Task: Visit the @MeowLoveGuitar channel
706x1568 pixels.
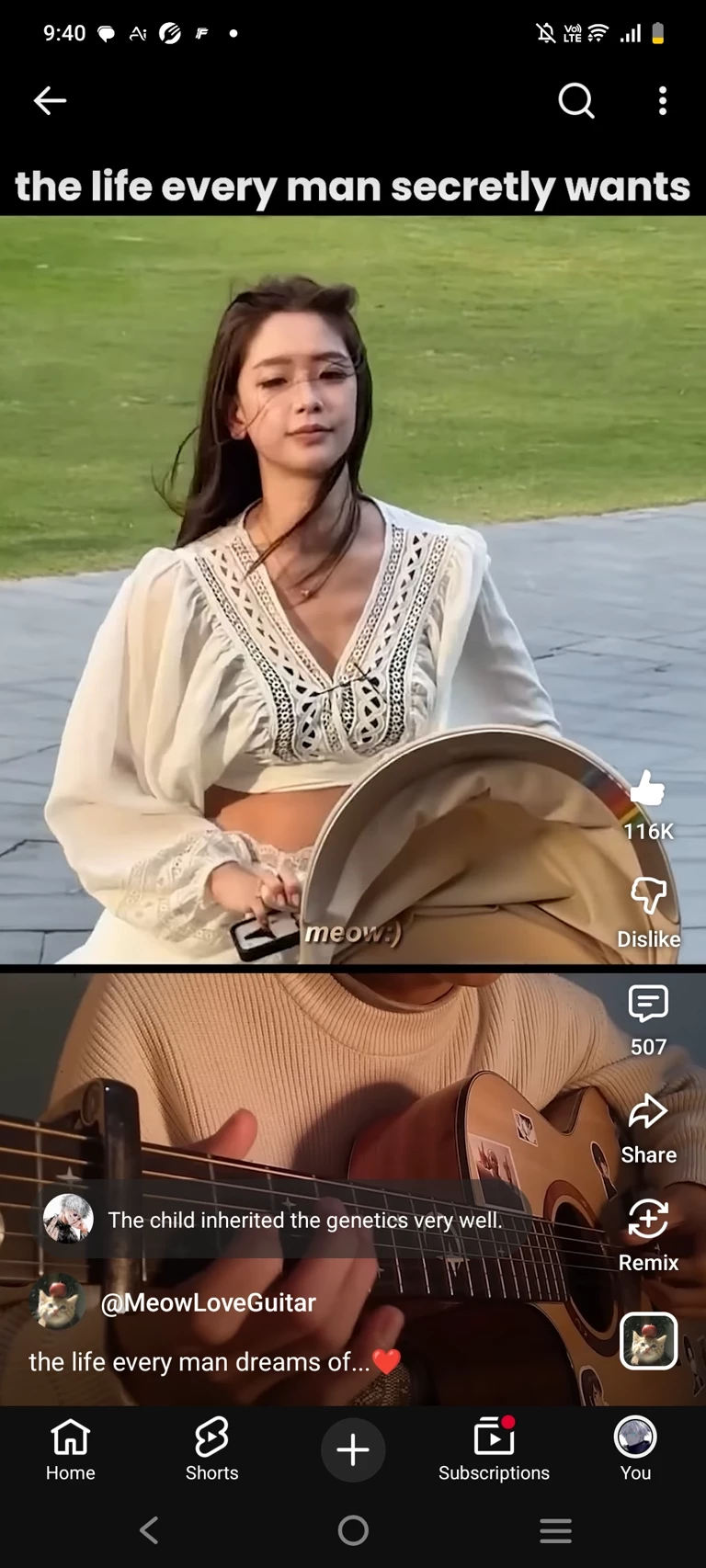Action: pyautogui.click(x=208, y=1302)
